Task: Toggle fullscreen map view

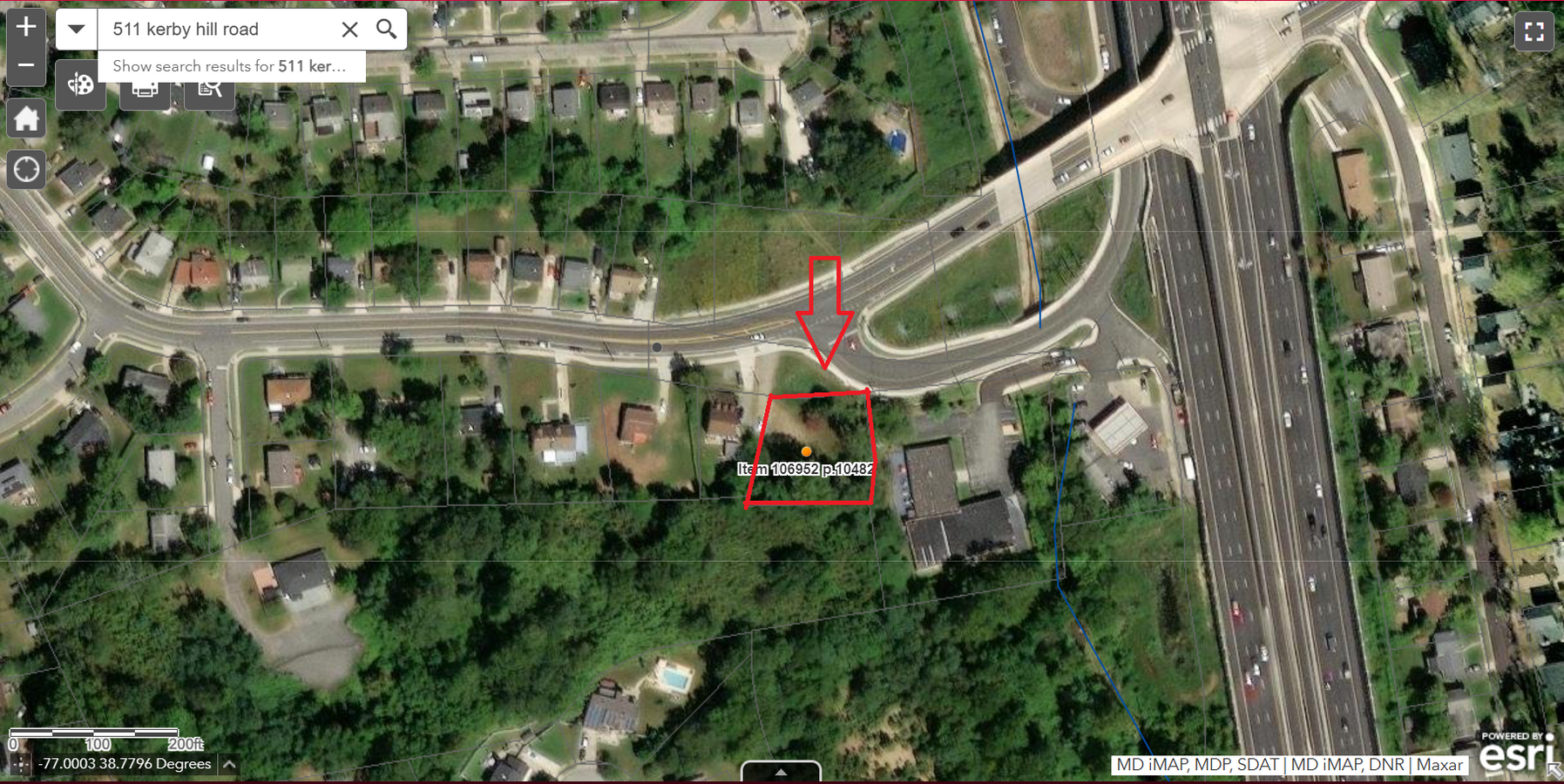Action: point(1534,32)
